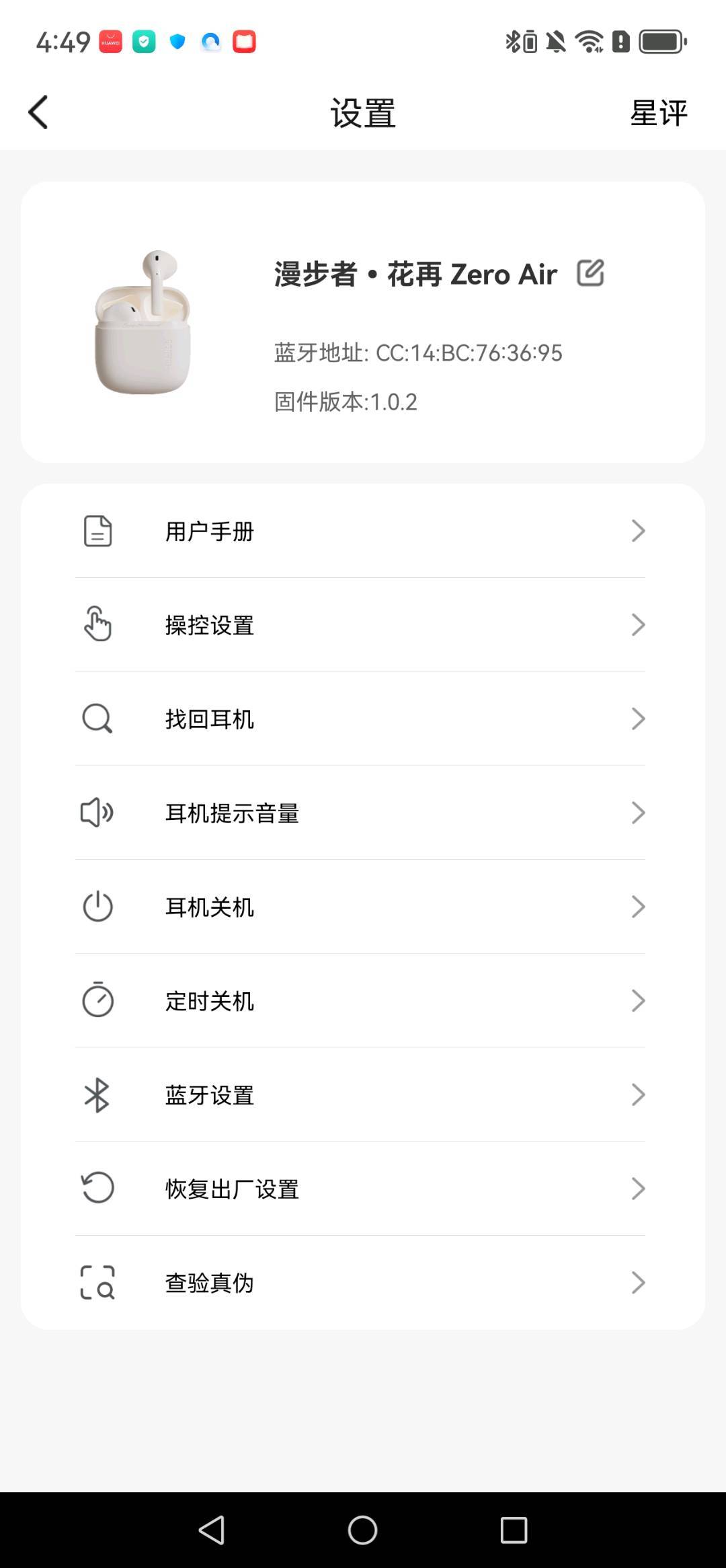This screenshot has height=1568, width=726.
Task: Tap the system home button
Action: pyautogui.click(x=362, y=1530)
